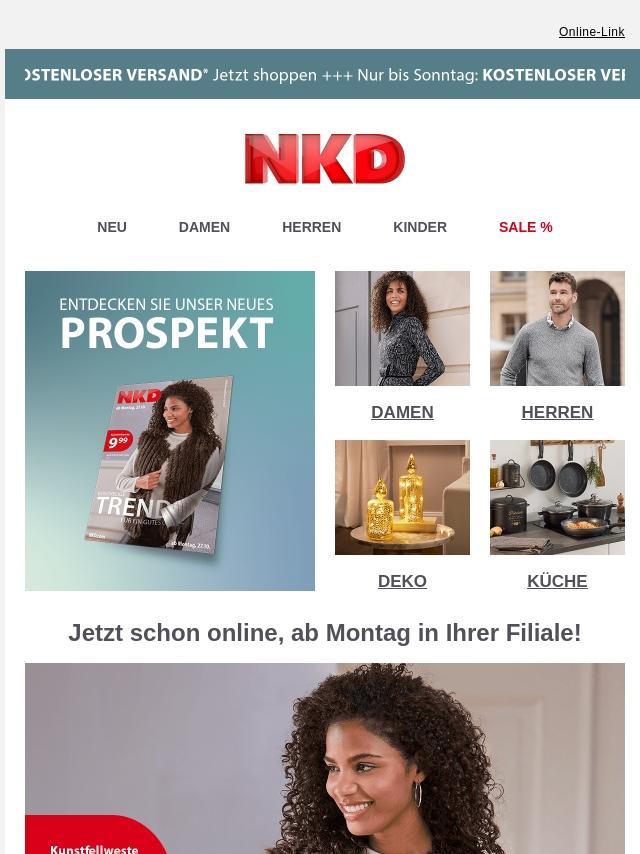Open the DAMEN picture tile
Image resolution: width=640 pixels, height=854 pixels.
click(x=402, y=328)
